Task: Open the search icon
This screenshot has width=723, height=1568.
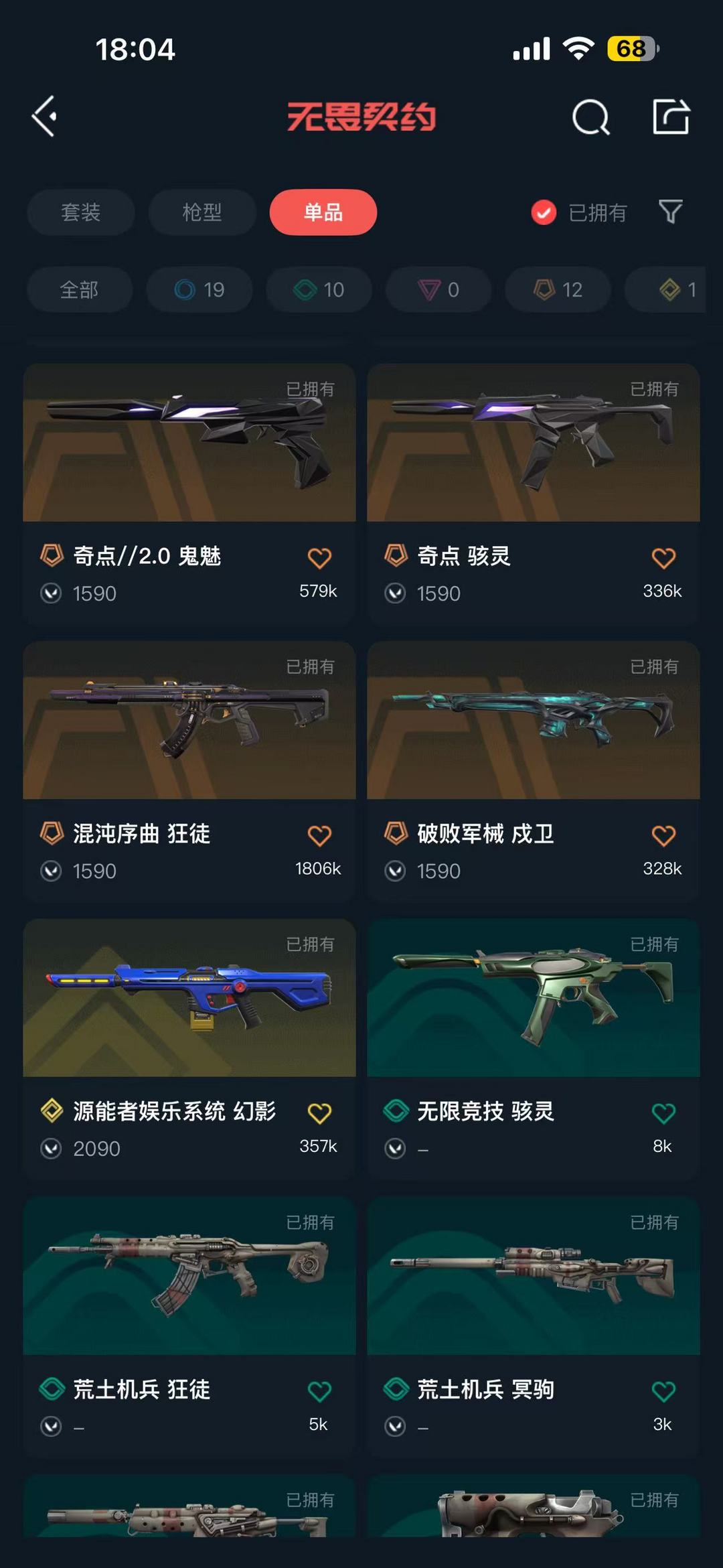Action: (590, 118)
